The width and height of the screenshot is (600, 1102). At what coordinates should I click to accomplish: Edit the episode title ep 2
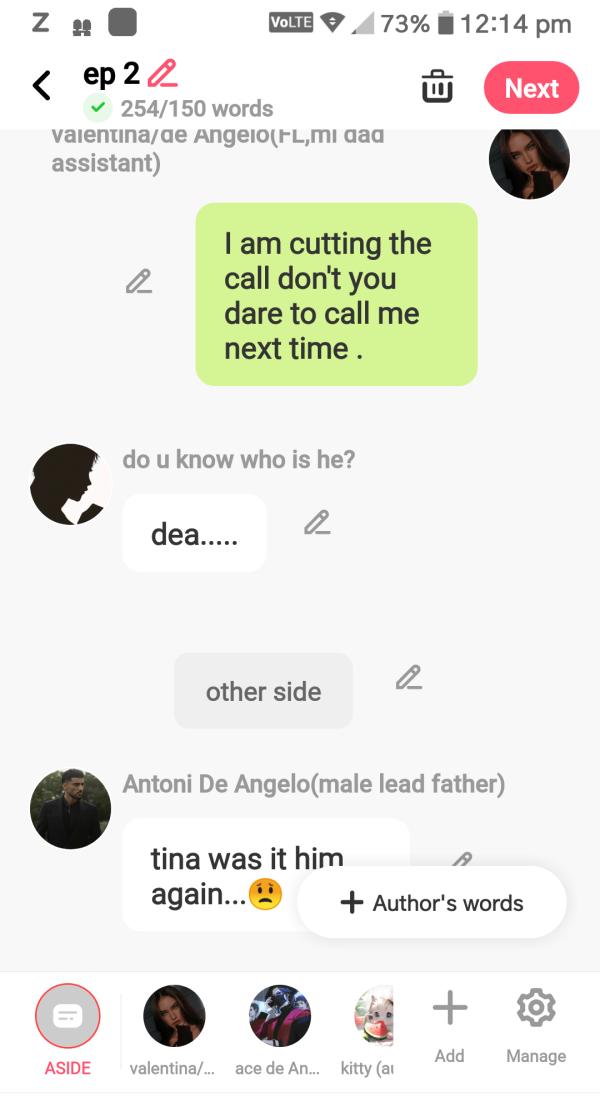pos(162,75)
